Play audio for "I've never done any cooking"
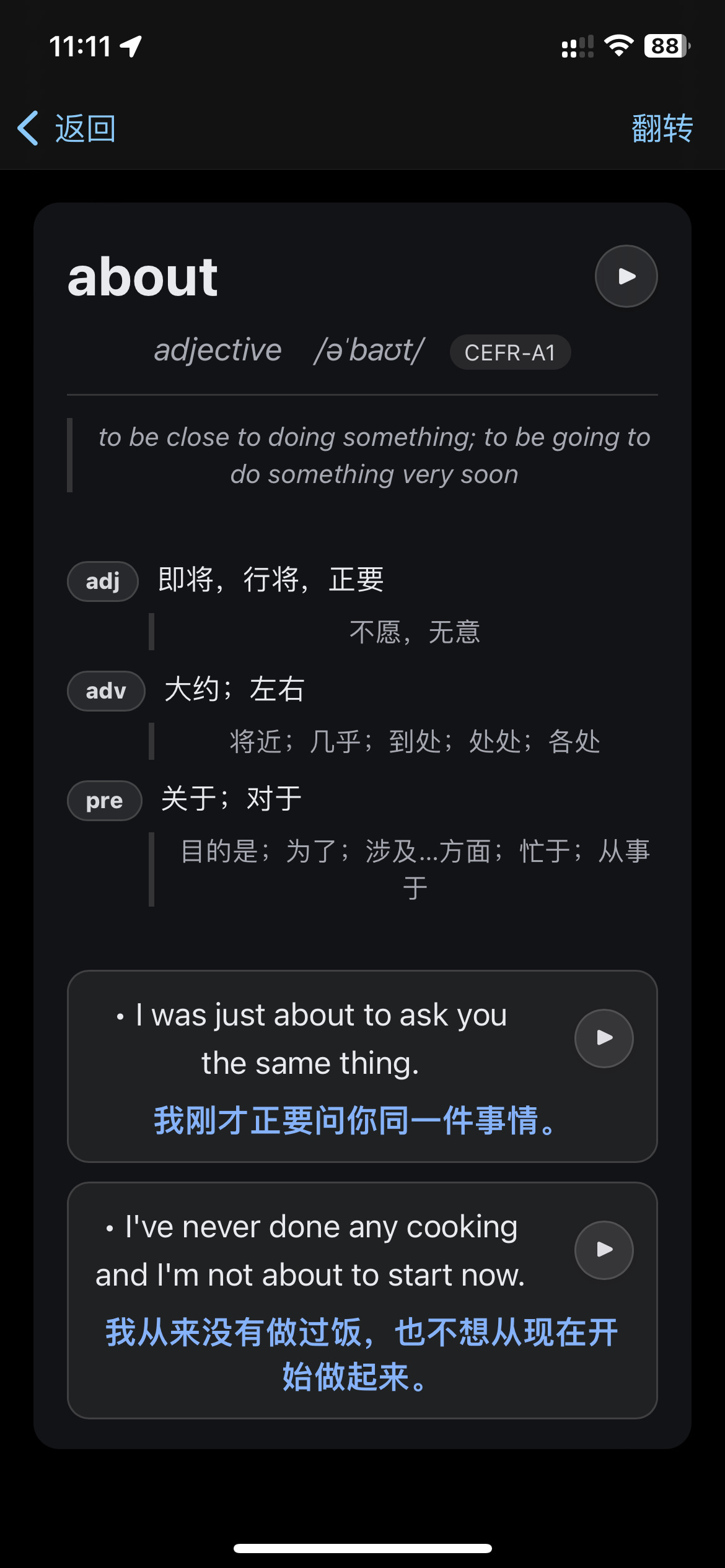The height and width of the screenshot is (1568, 725). [x=604, y=1250]
